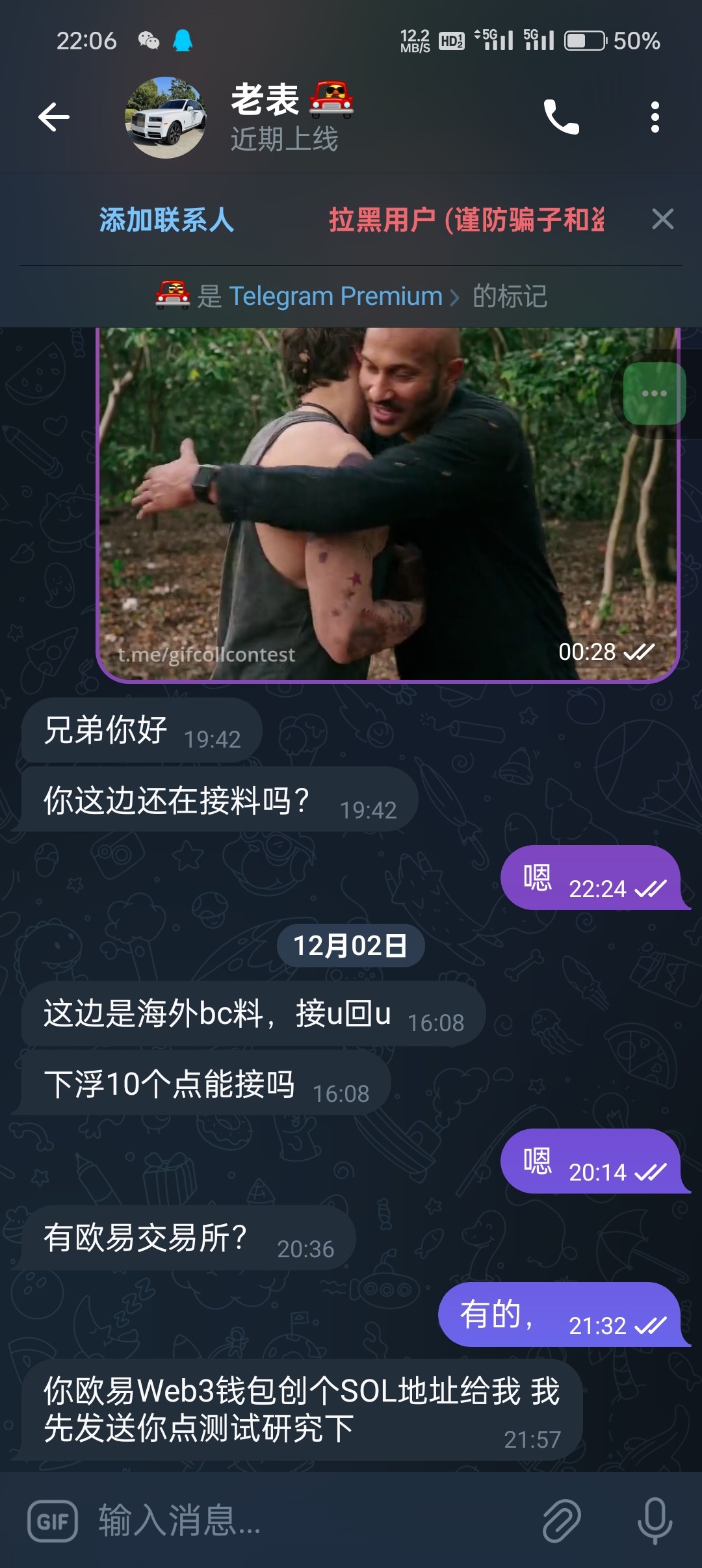Dismiss the add contact banner
The height and width of the screenshot is (1568, 702).
tap(662, 219)
